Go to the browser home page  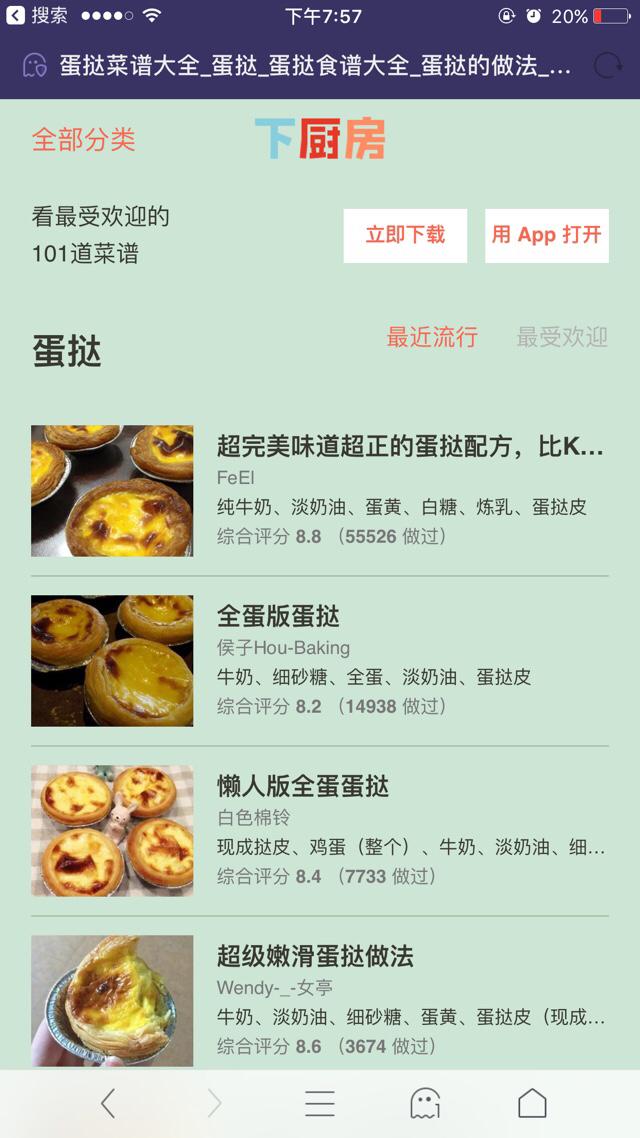pos(532,1103)
